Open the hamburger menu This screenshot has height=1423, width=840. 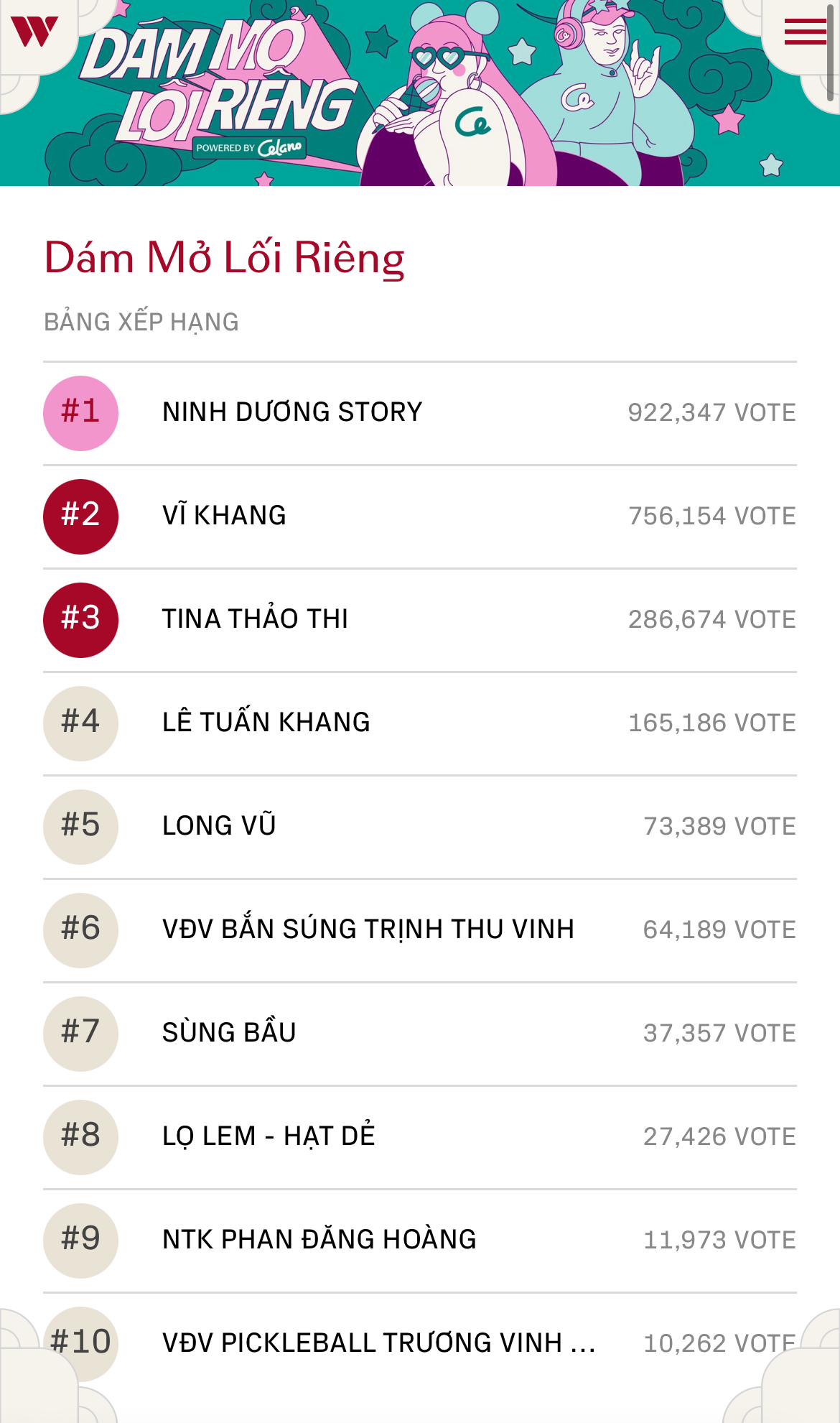pos(805,32)
